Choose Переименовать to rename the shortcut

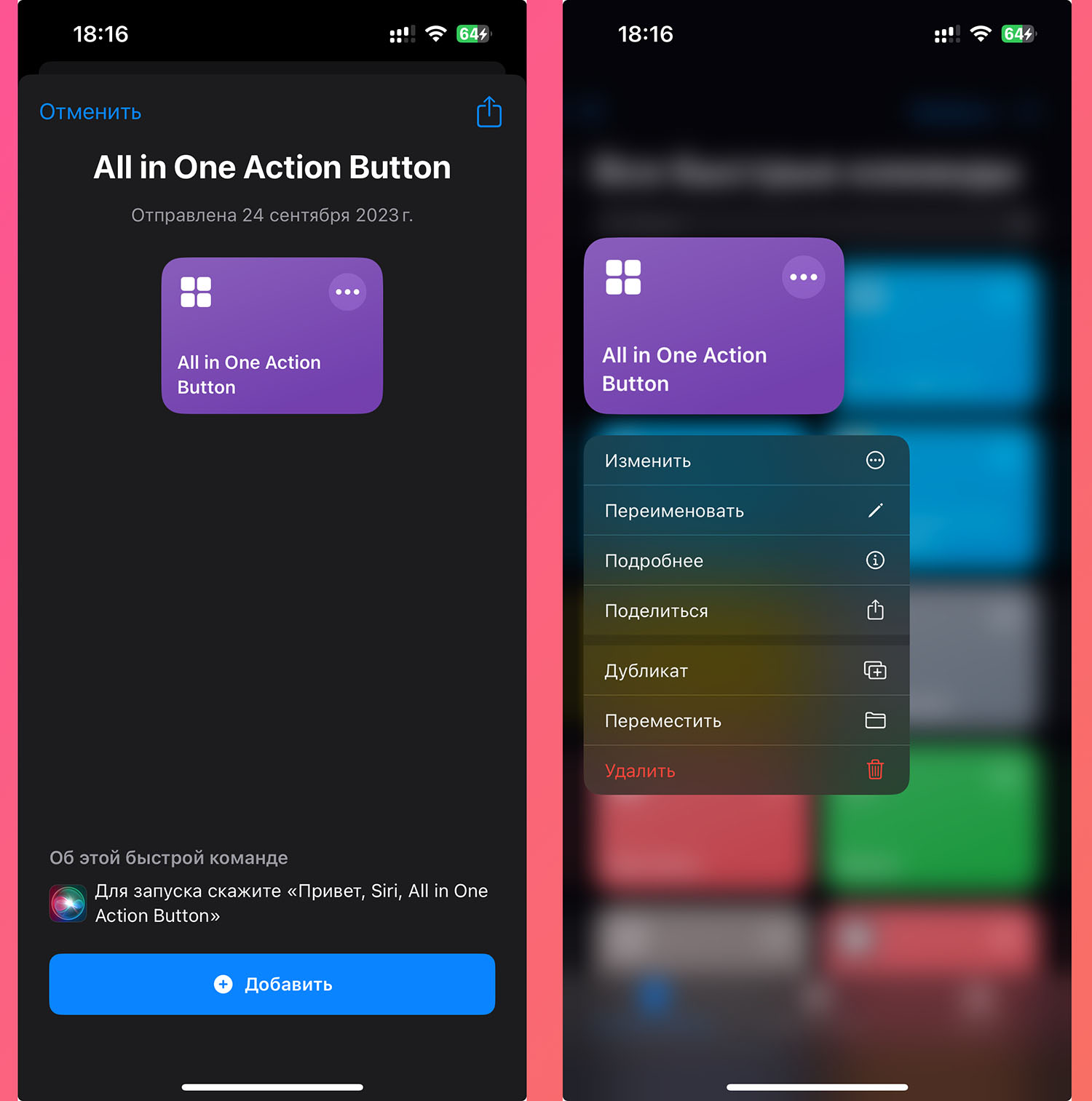pos(746,511)
